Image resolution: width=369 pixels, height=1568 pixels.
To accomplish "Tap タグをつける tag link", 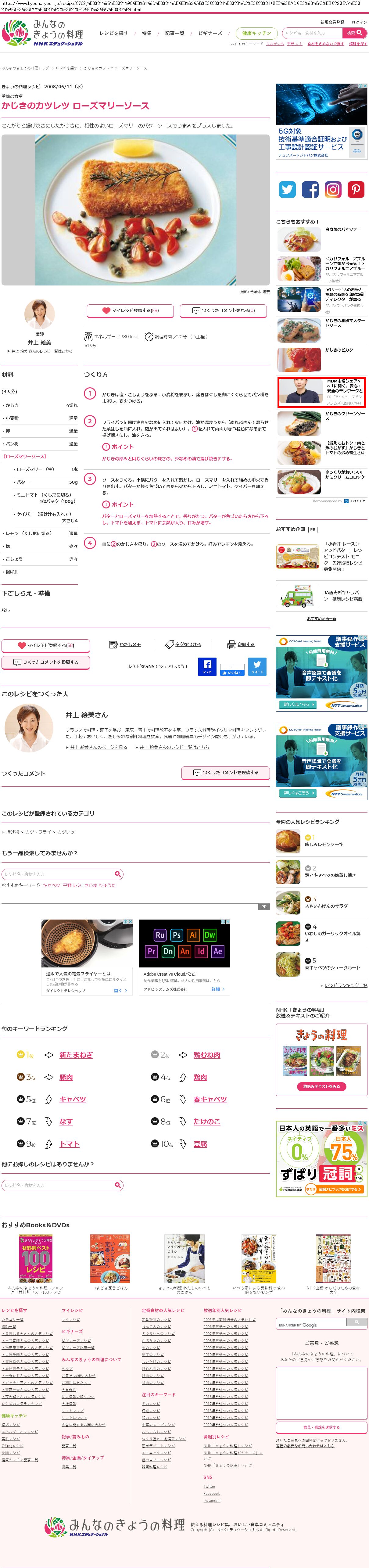I will click(184, 644).
